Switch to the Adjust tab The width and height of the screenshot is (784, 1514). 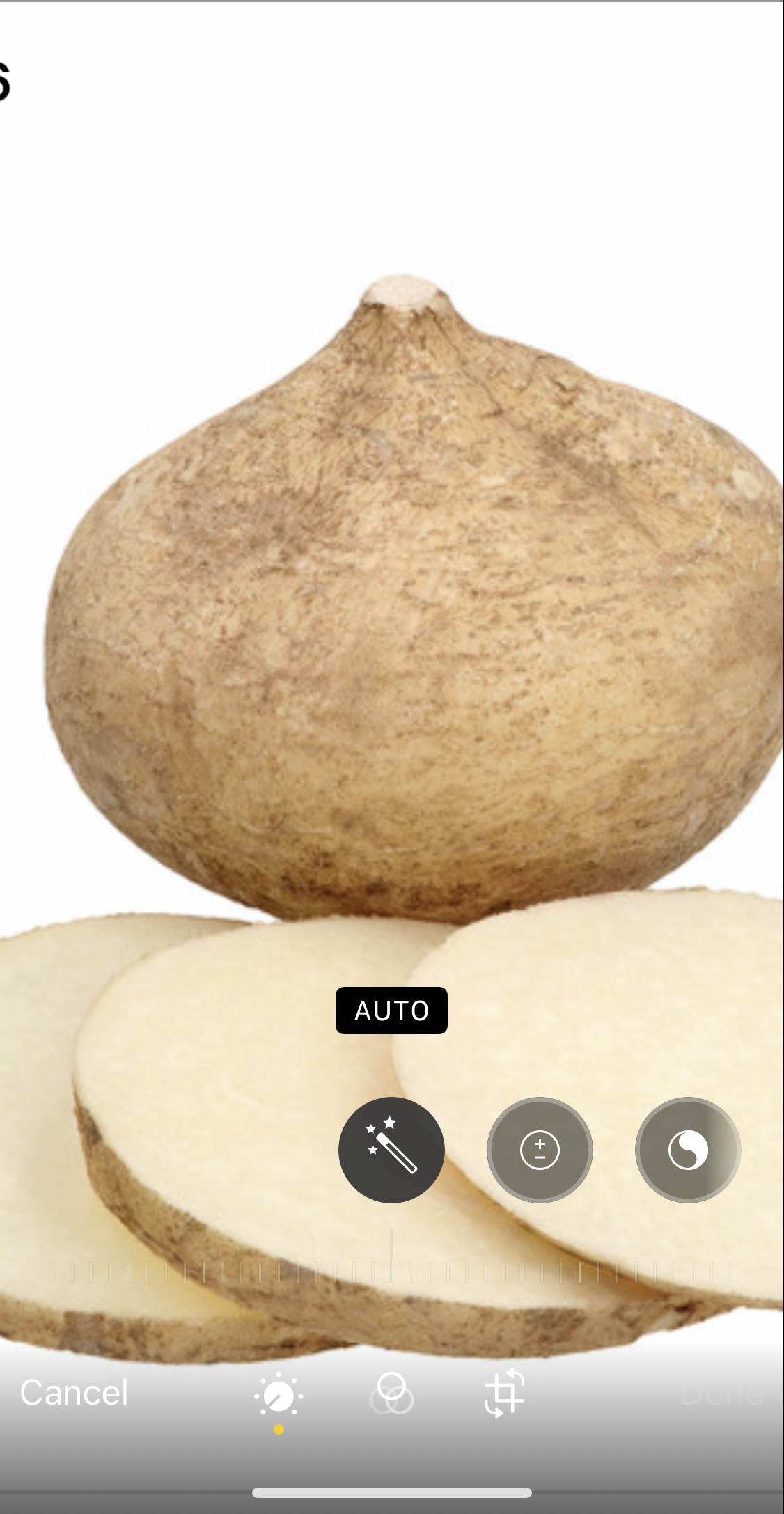click(279, 1396)
